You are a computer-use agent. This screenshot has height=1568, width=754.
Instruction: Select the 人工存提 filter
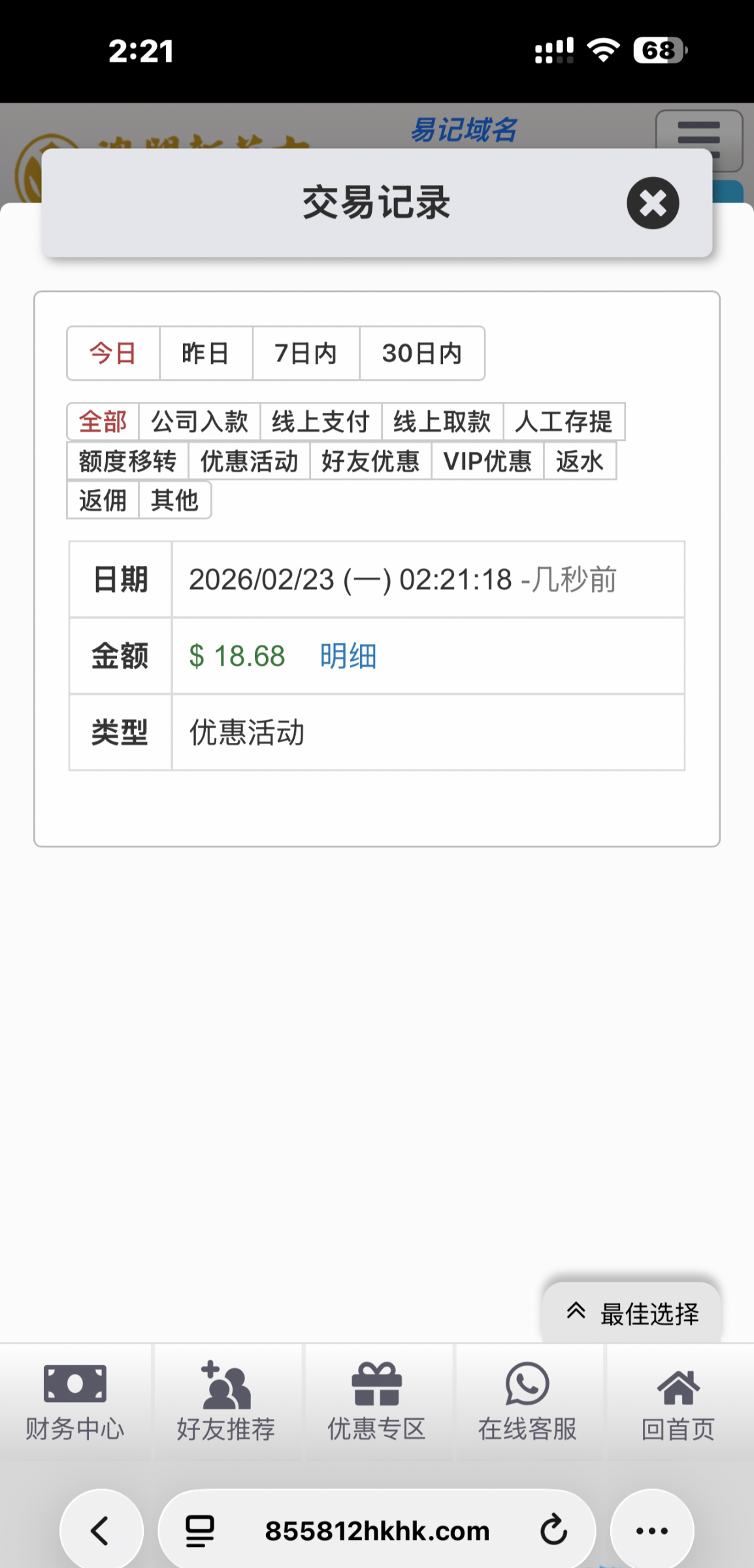click(563, 422)
